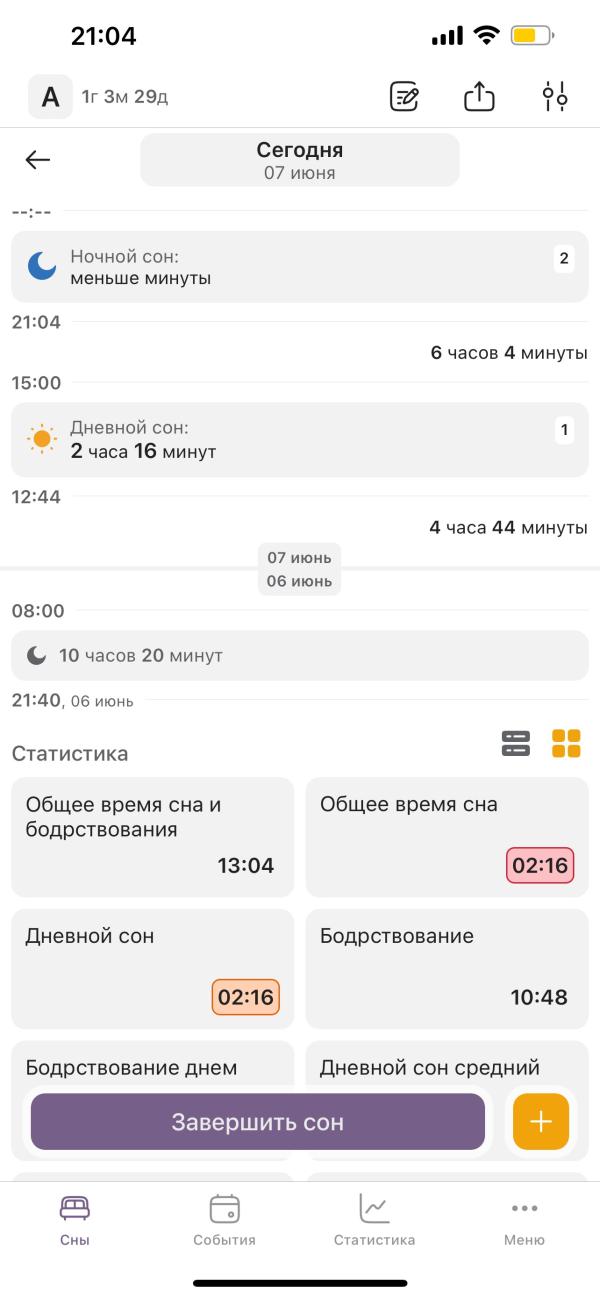Open the Ночной сон entry
Screen dimensions: 600x1297
coord(299,267)
